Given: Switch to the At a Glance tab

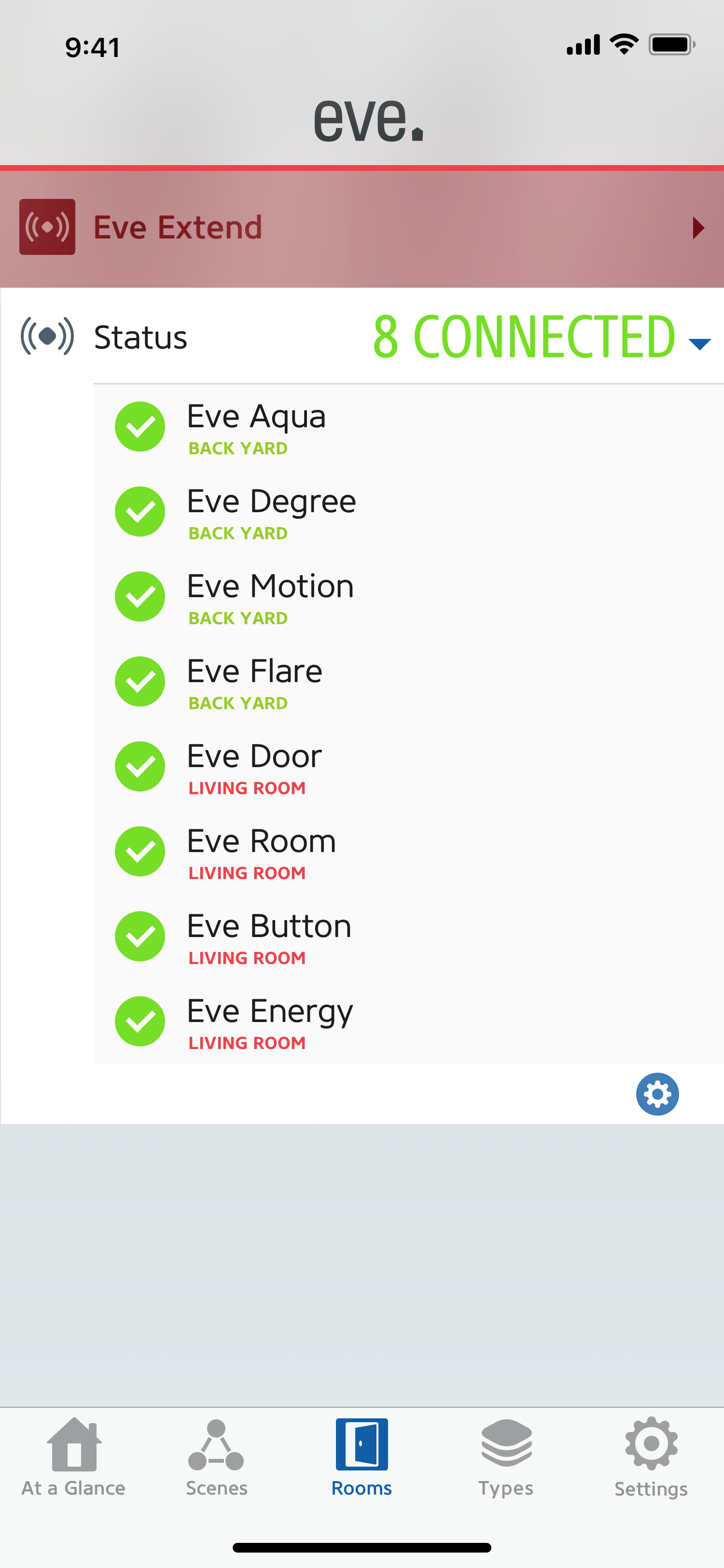Looking at the screenshot, I should (74, 1457).
